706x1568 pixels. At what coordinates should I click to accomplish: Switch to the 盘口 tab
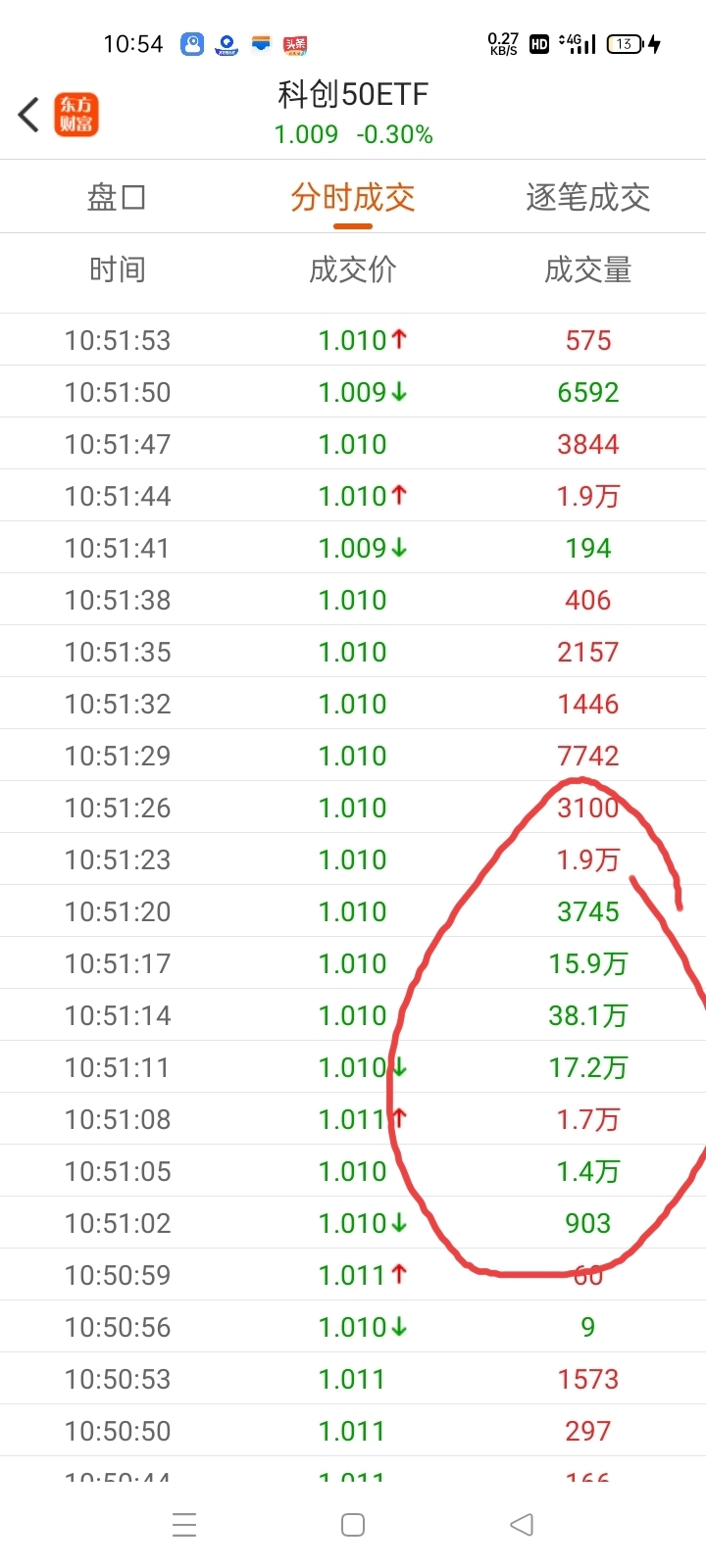pyautogui.click(x=117, y=197)
